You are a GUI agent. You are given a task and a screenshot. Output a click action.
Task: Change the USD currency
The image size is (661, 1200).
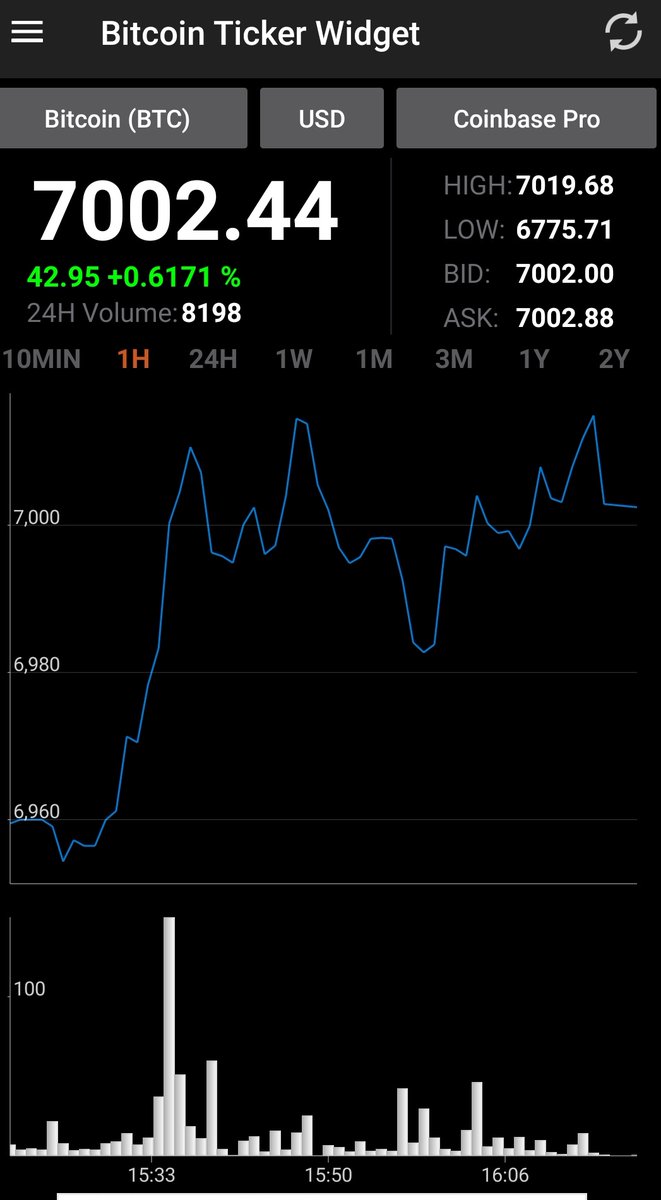pyautogui.click(x=322, y=119)
